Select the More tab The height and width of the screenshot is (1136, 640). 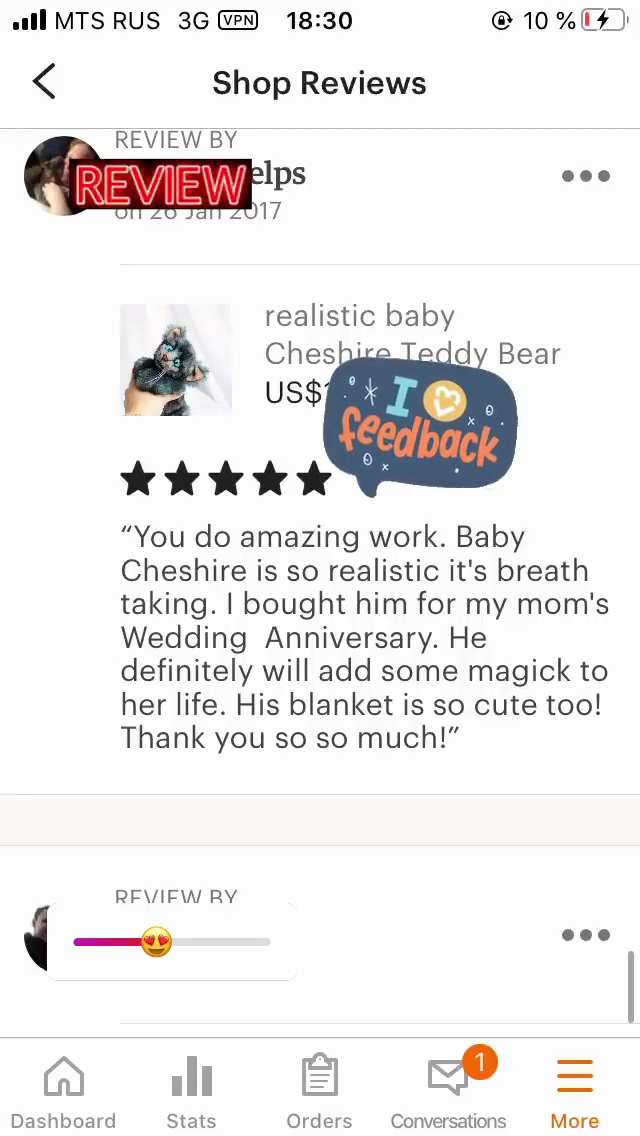[x=575, y=1092]
